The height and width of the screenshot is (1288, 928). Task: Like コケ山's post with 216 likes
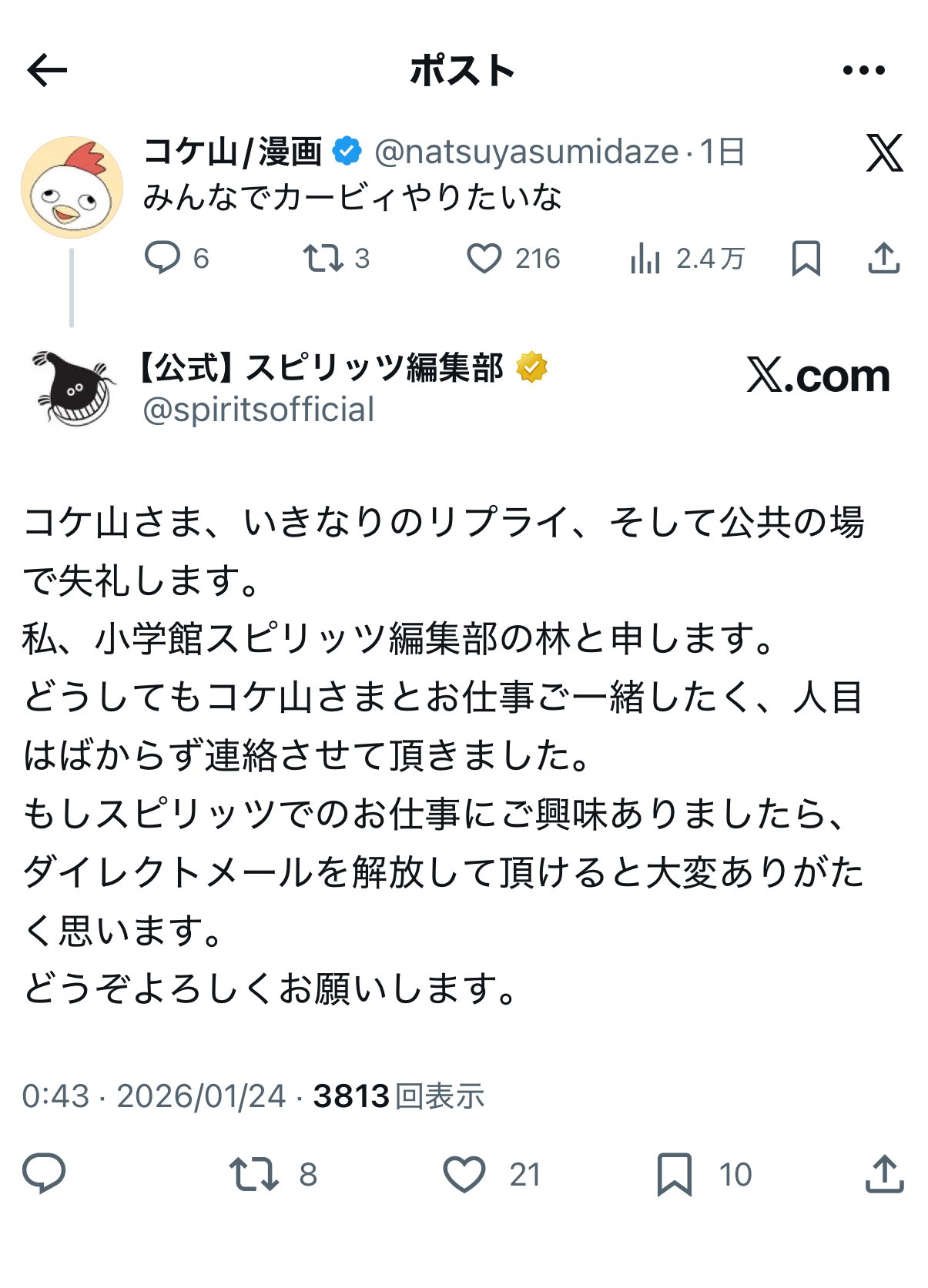(484, 258)
